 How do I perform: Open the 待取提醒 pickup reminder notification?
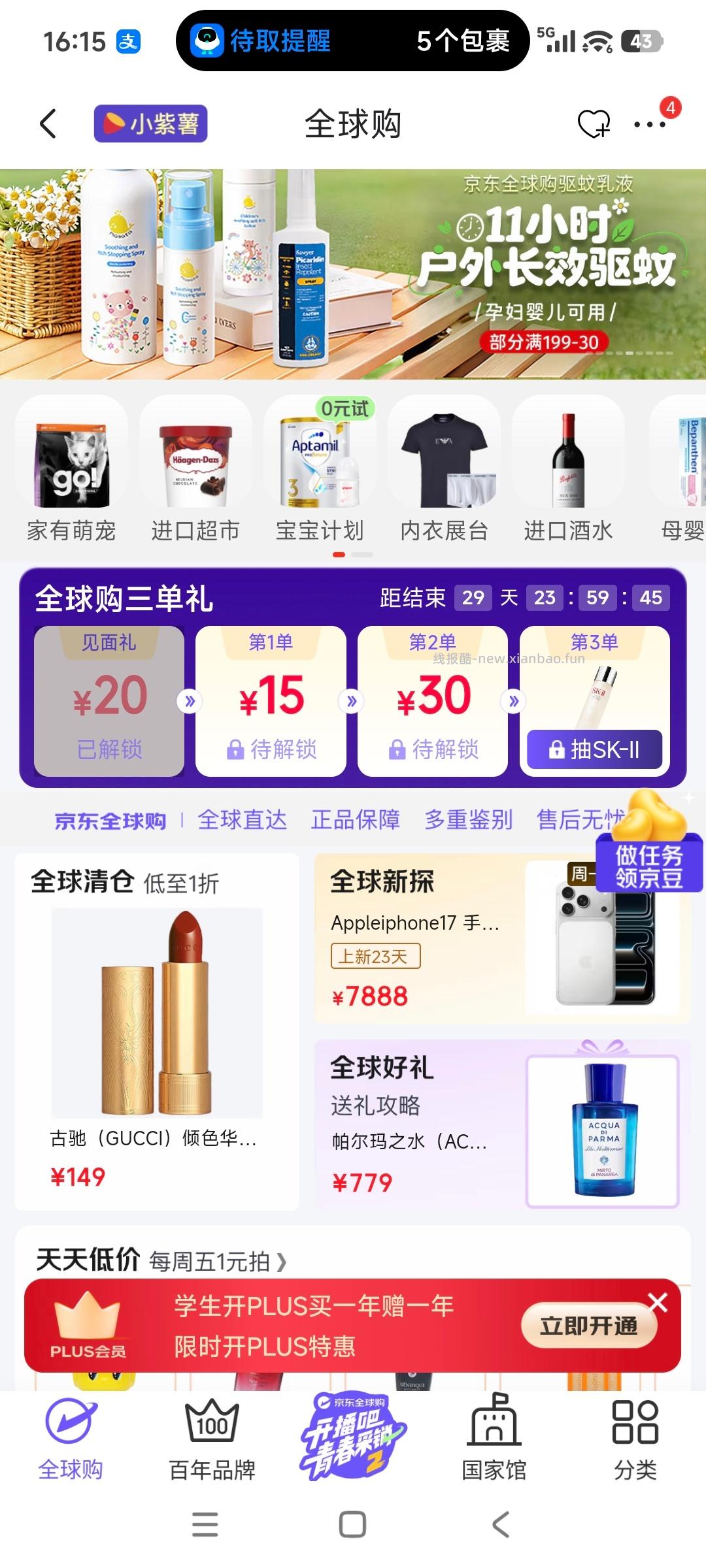(281, 41)
